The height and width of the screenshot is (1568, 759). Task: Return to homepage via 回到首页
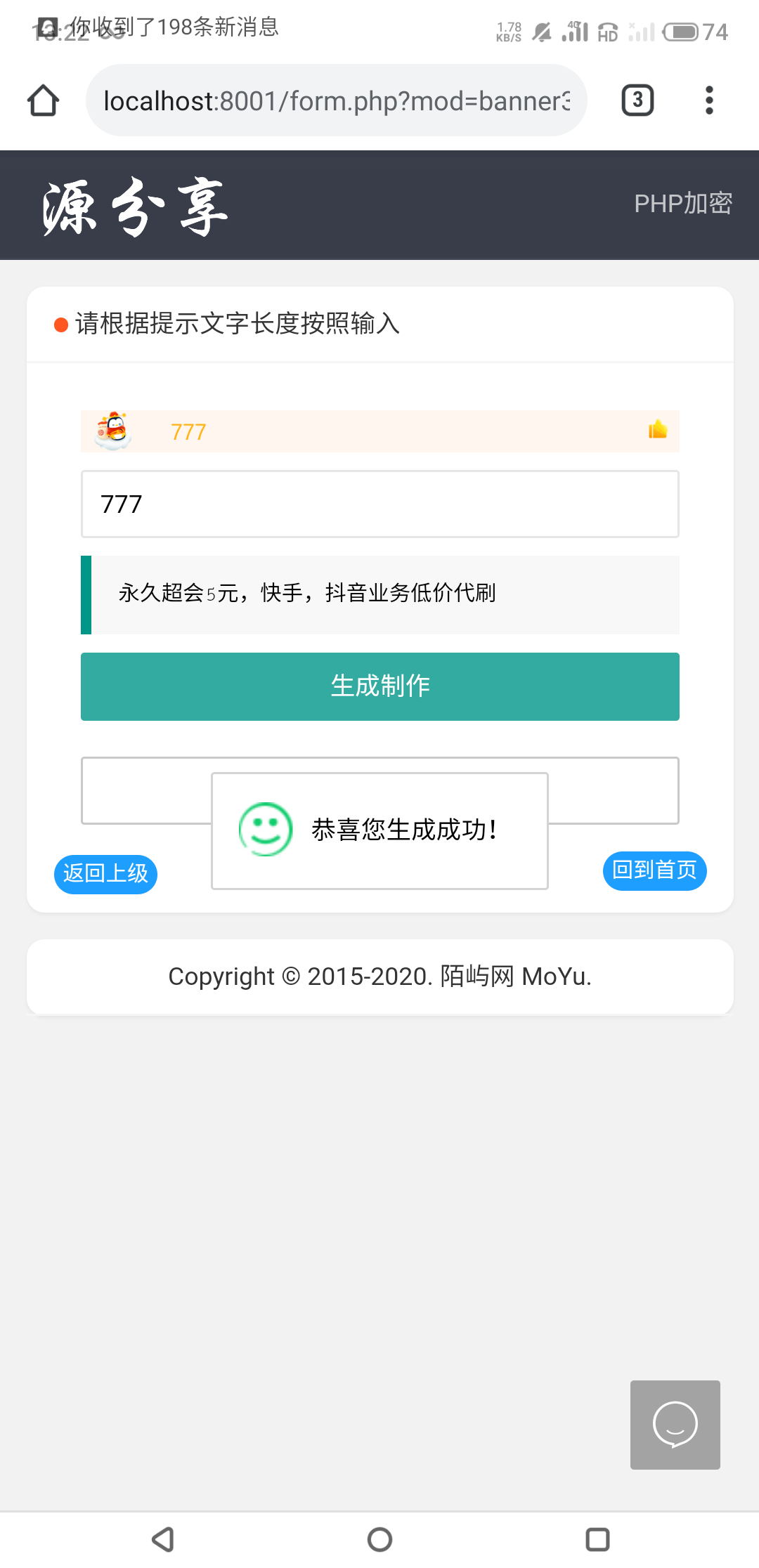654,871
